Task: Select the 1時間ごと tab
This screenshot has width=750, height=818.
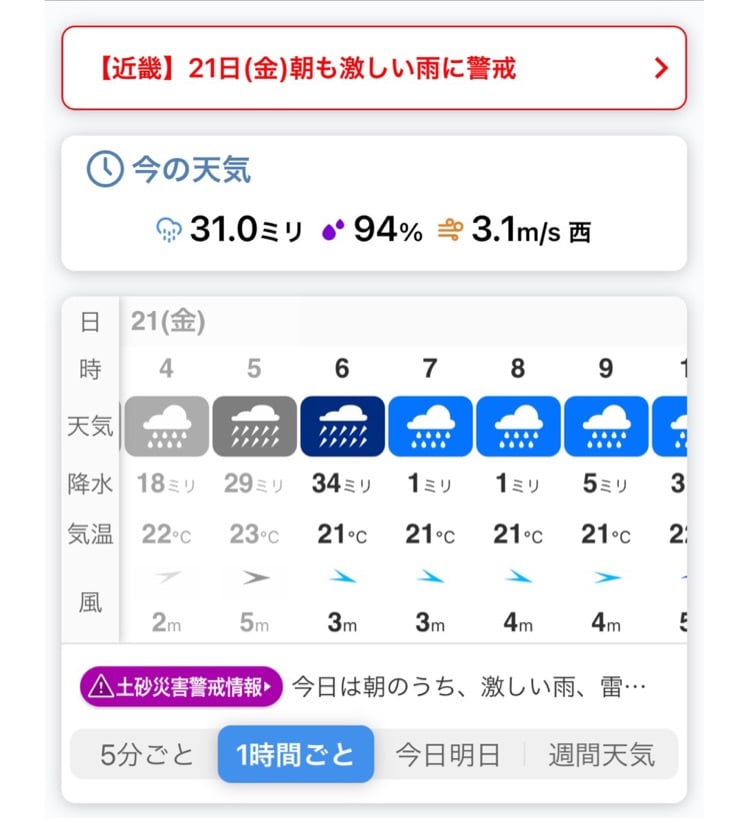Action: point(296,754)
